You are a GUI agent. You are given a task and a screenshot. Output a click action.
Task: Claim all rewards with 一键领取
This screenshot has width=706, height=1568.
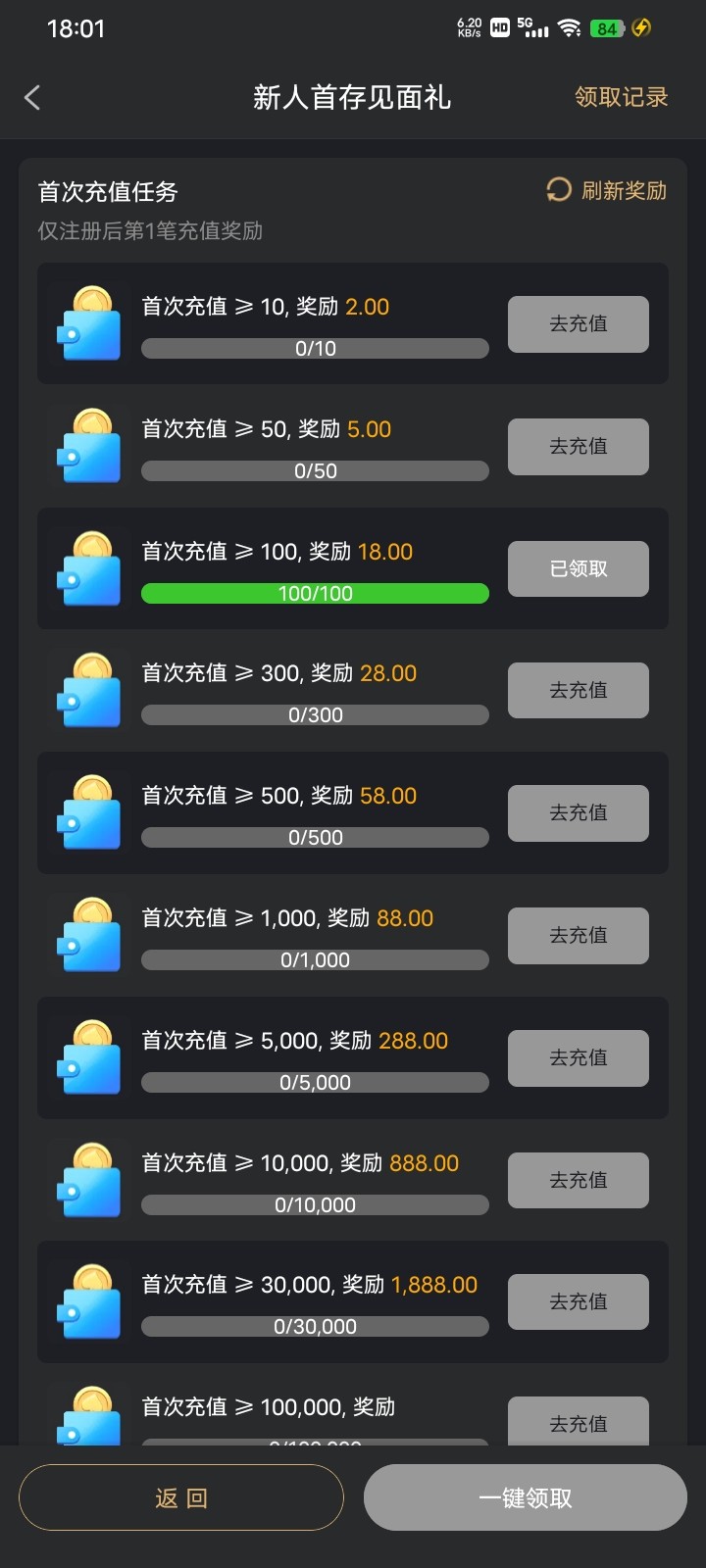click(525, 1497)
